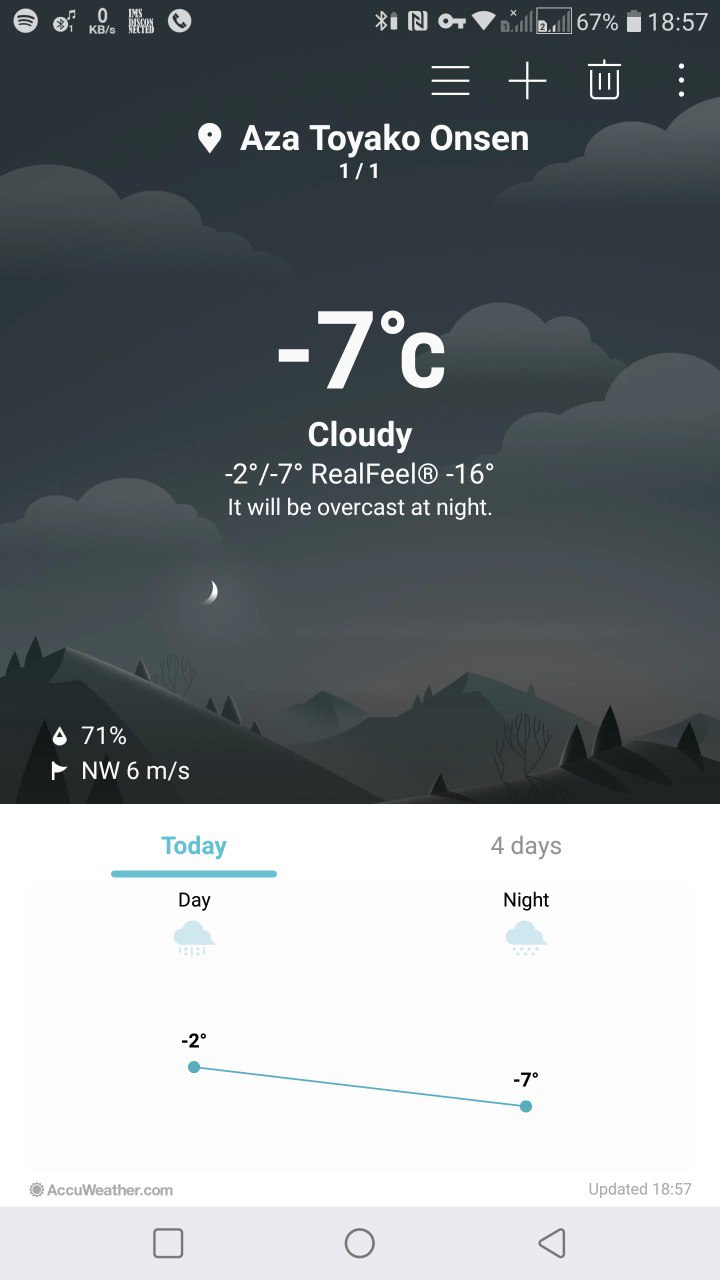The width and height of the screenshot is (720, 1280).
Task: Open the AccuWeather.com link
Action: point(101,1190)
